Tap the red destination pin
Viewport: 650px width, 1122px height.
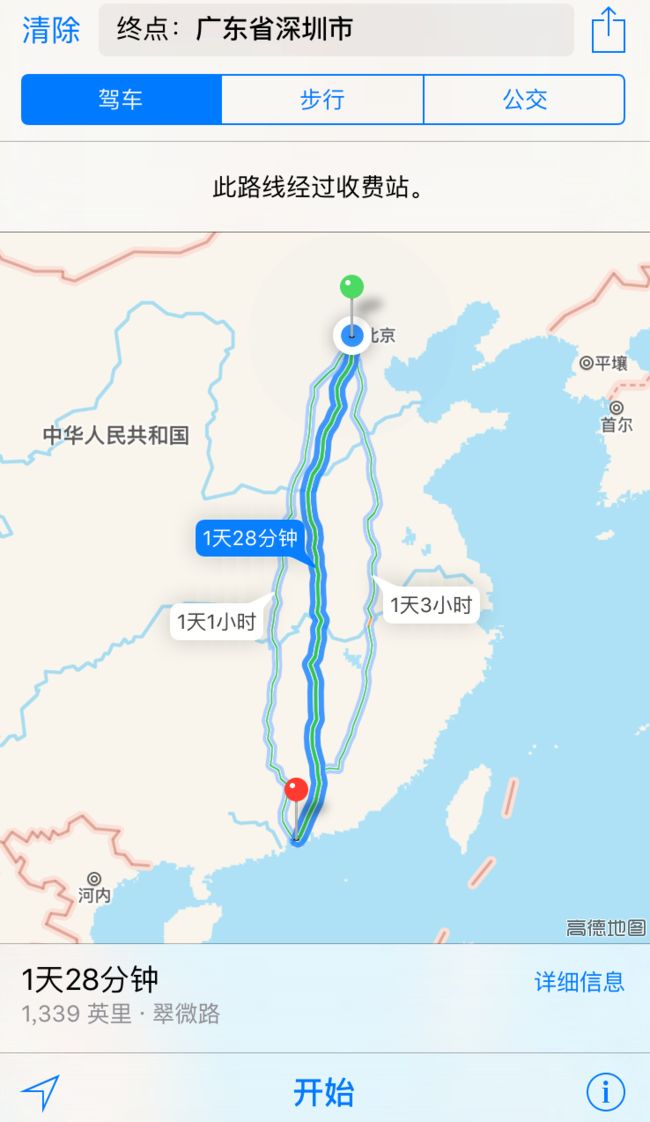coord(296,790)
